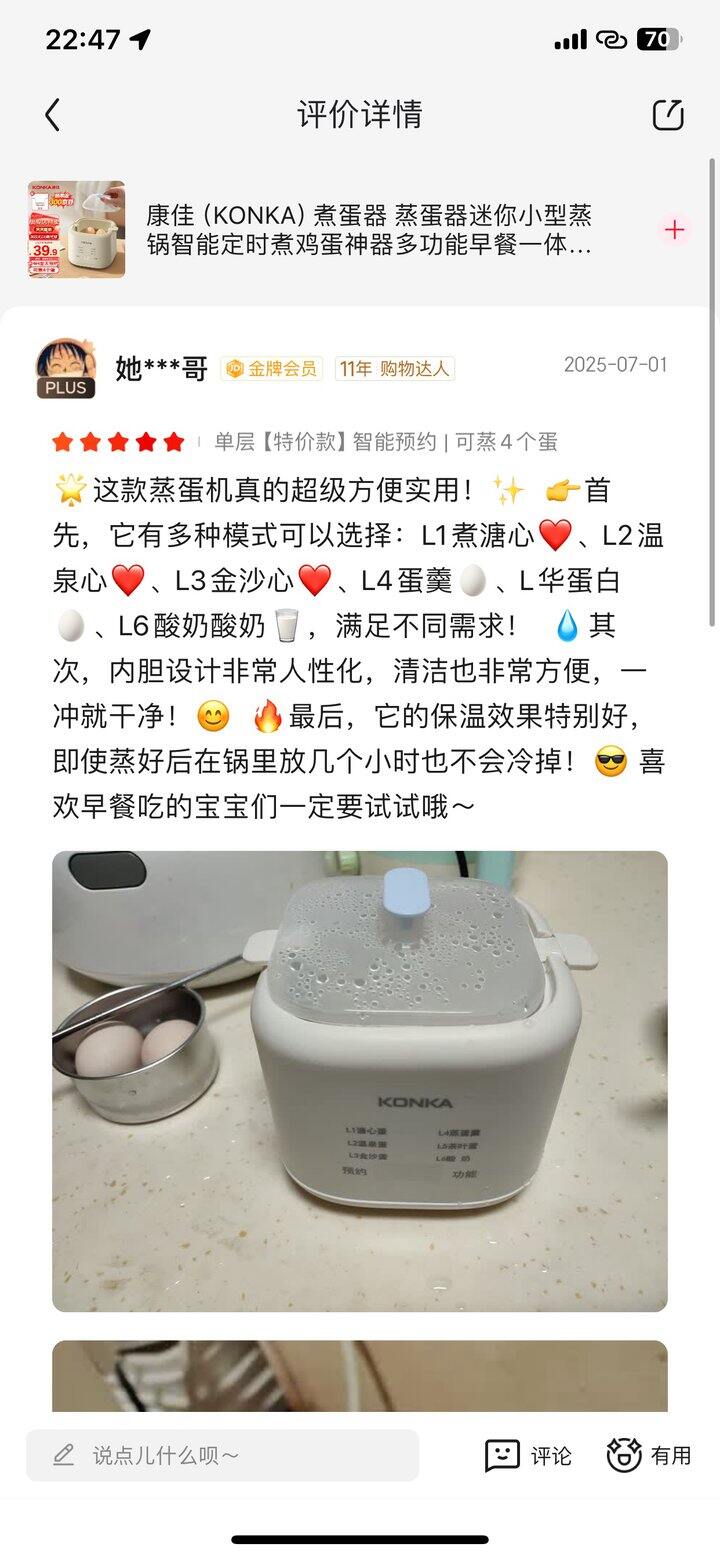This screenshot has width=720, height=1558.
Task: Mark this review as 有用
Action: click(x=649, y=1456)
